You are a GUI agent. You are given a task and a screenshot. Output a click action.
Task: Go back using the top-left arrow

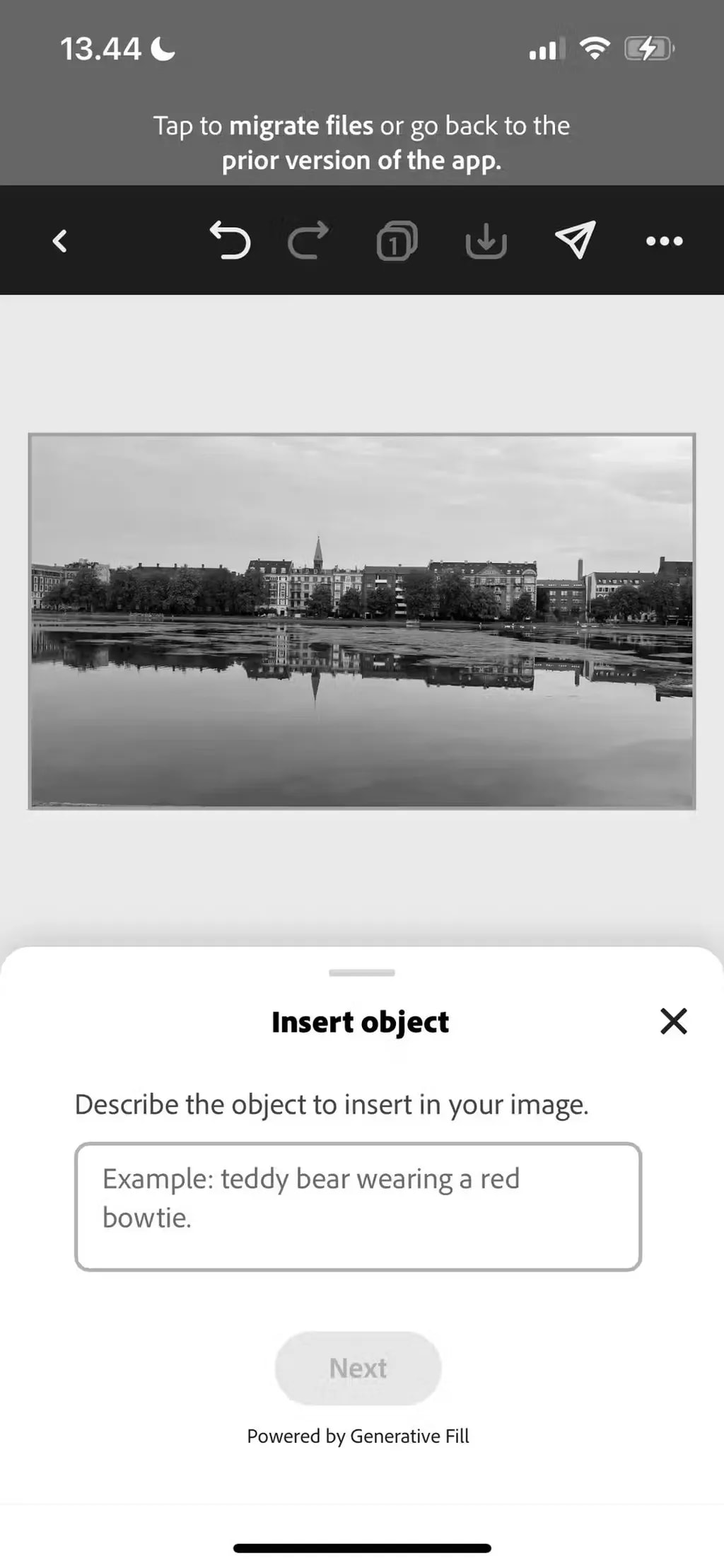point(60,241)
